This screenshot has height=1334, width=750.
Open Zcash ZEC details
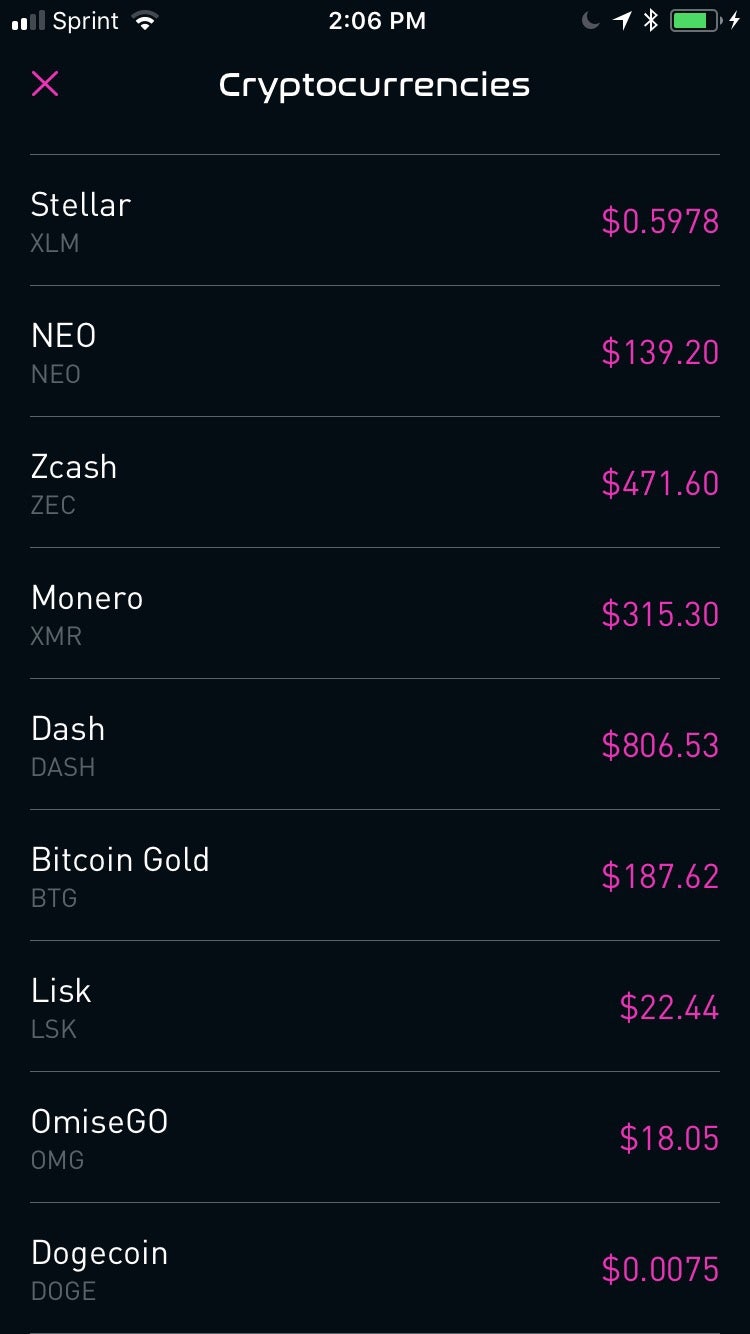tap(374, 482)
